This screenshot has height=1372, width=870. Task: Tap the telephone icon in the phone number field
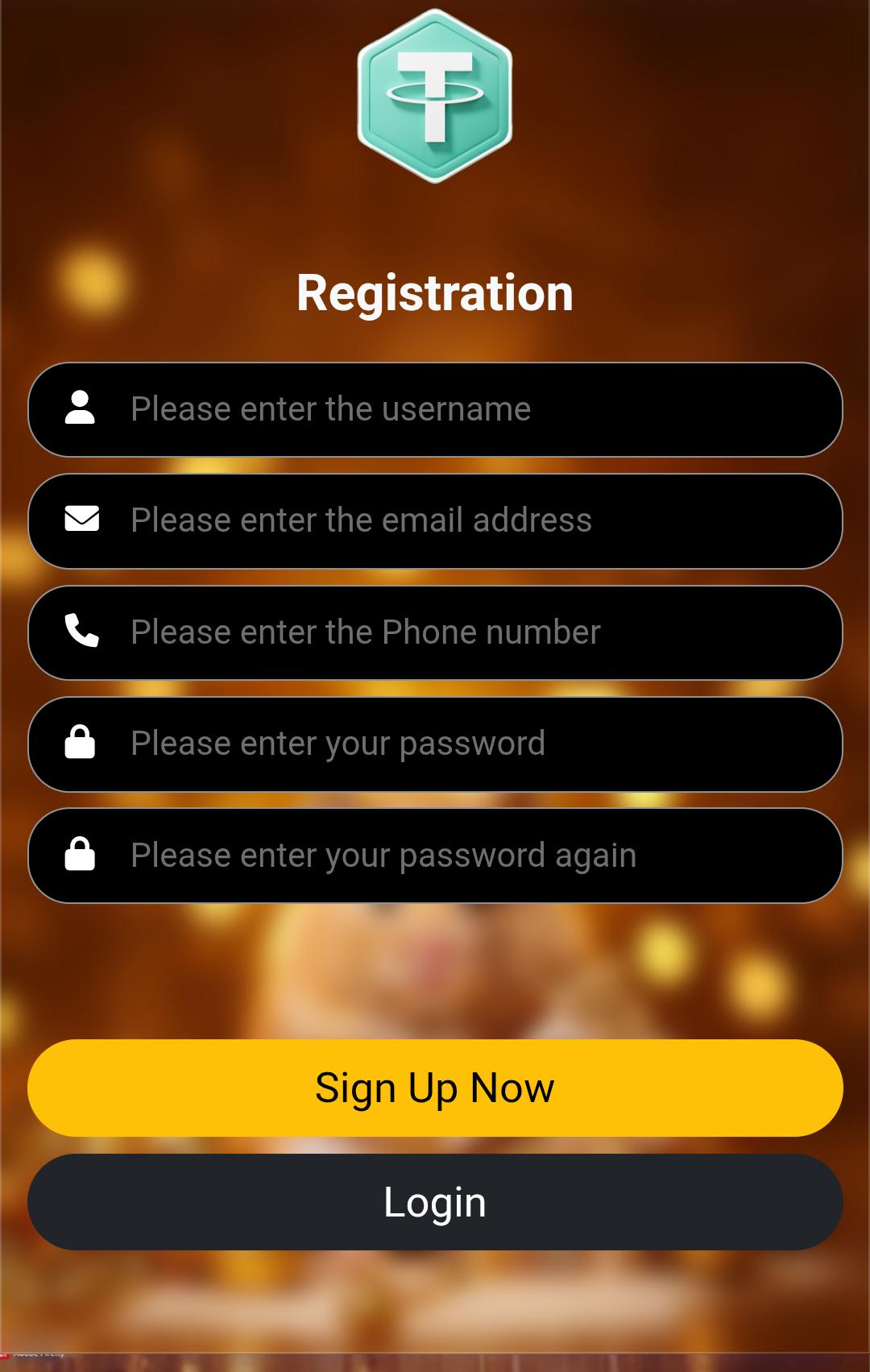[x=80, y=632]
